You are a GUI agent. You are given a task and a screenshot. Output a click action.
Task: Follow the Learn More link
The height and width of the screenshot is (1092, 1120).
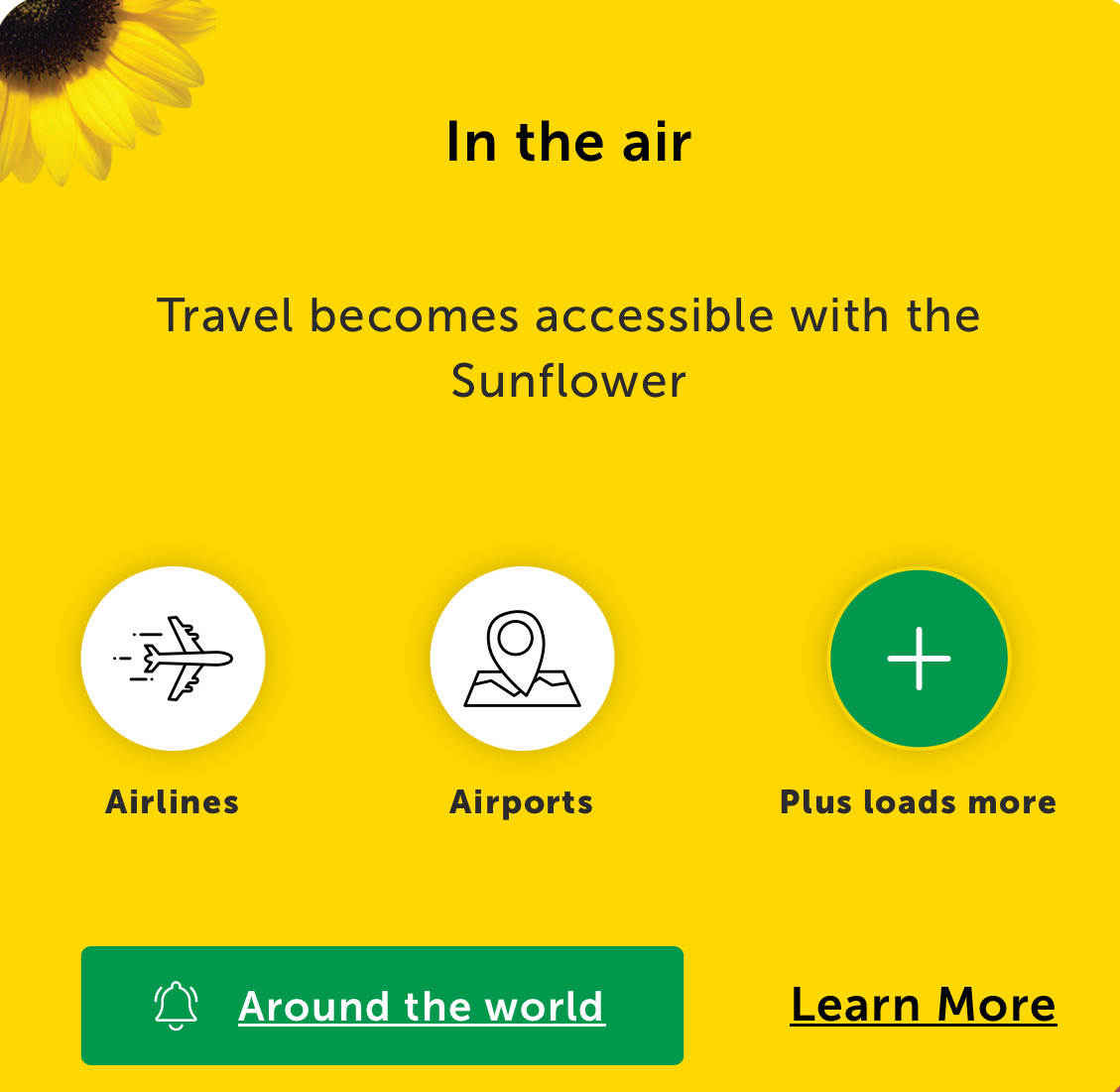coord(923,1005)
